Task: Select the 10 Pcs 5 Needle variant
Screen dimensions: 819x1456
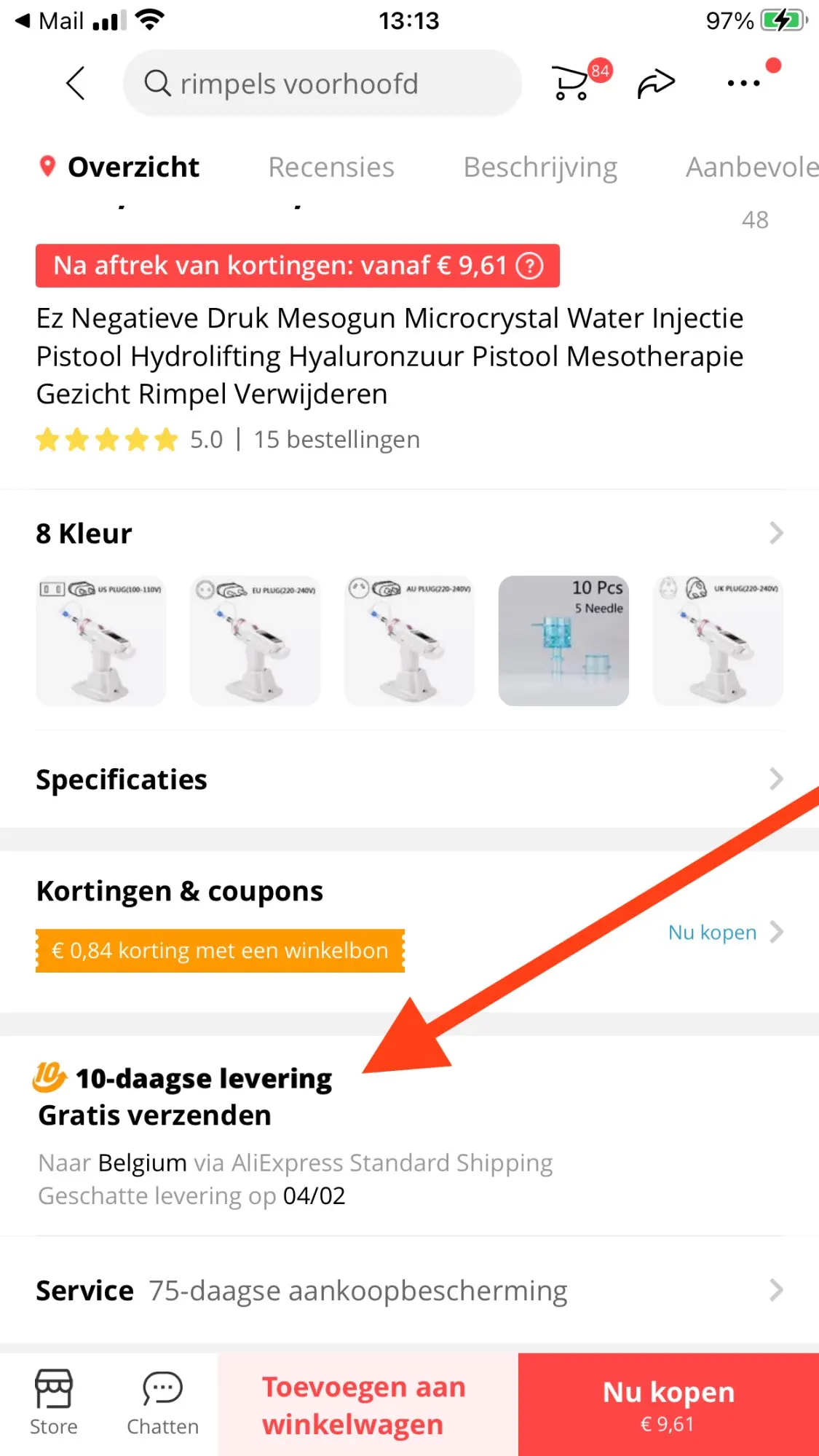Action: 563,641
